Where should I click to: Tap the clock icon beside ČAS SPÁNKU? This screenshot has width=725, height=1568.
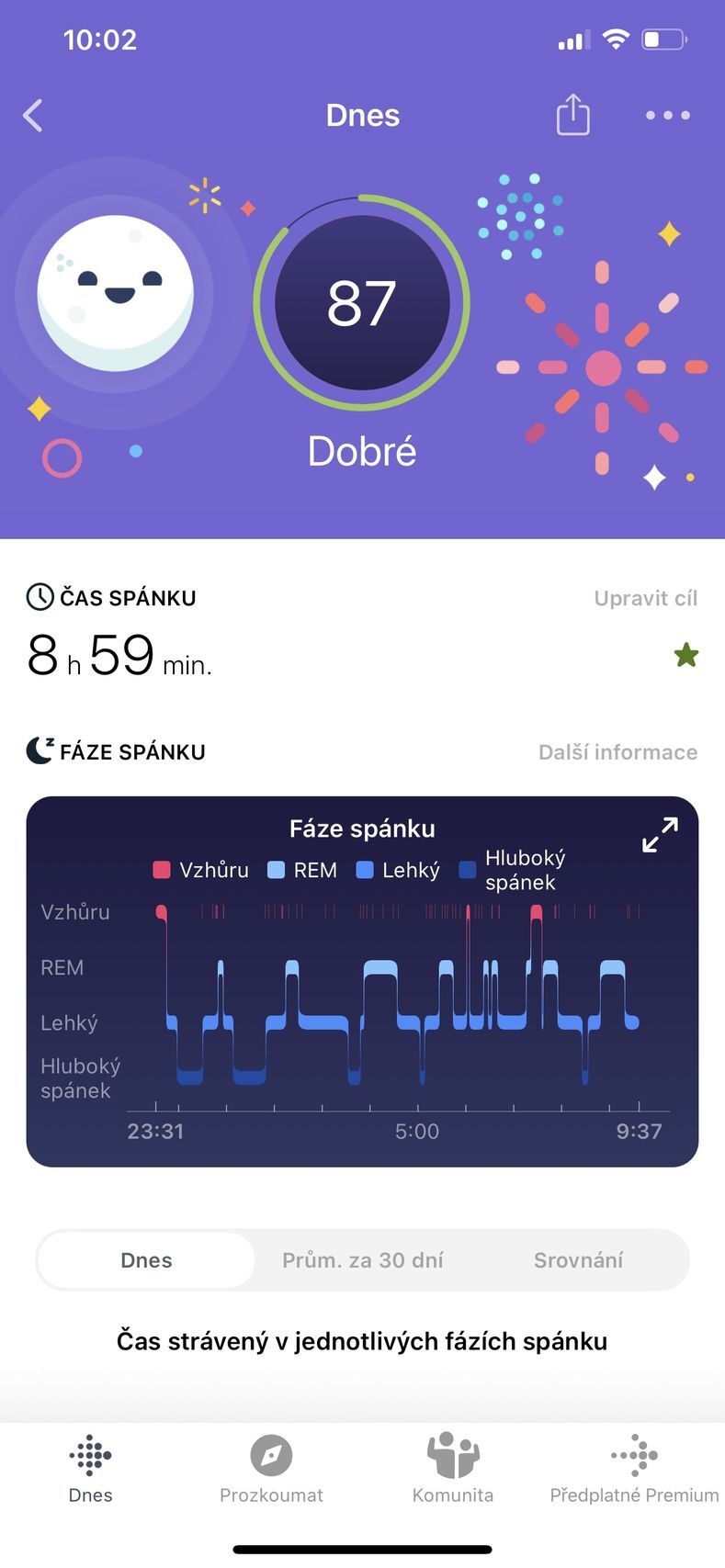40,596
